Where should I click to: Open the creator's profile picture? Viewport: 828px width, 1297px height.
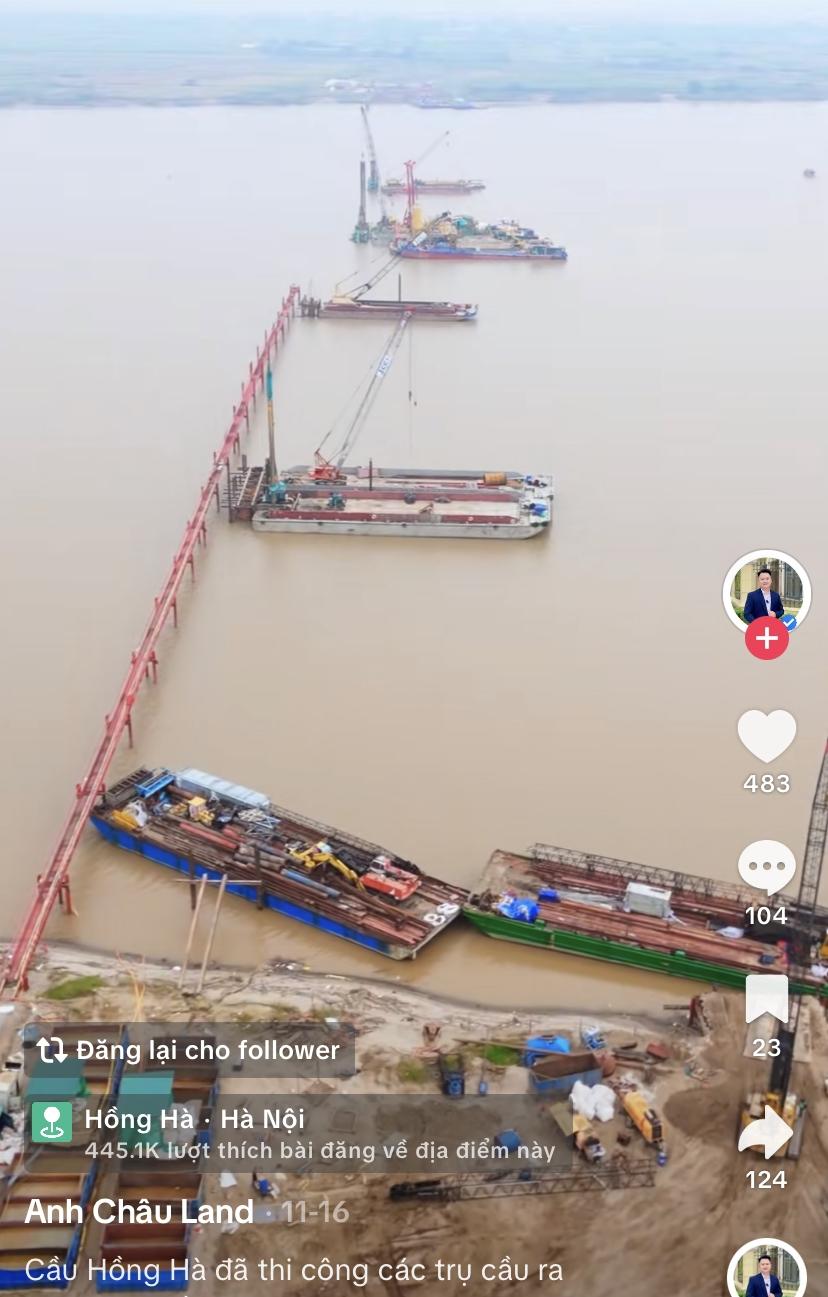click(766, 592)
